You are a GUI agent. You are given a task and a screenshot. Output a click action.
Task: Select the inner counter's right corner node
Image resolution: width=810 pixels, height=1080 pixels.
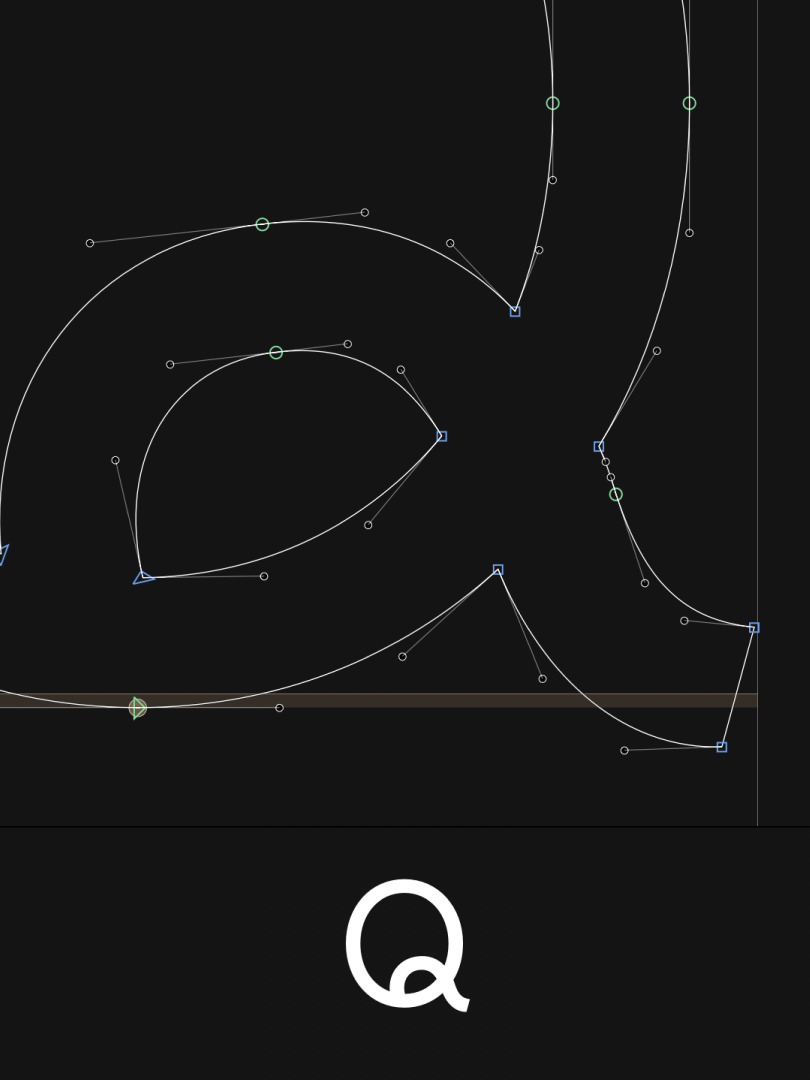pyautogui.click(x=441, y=437)
